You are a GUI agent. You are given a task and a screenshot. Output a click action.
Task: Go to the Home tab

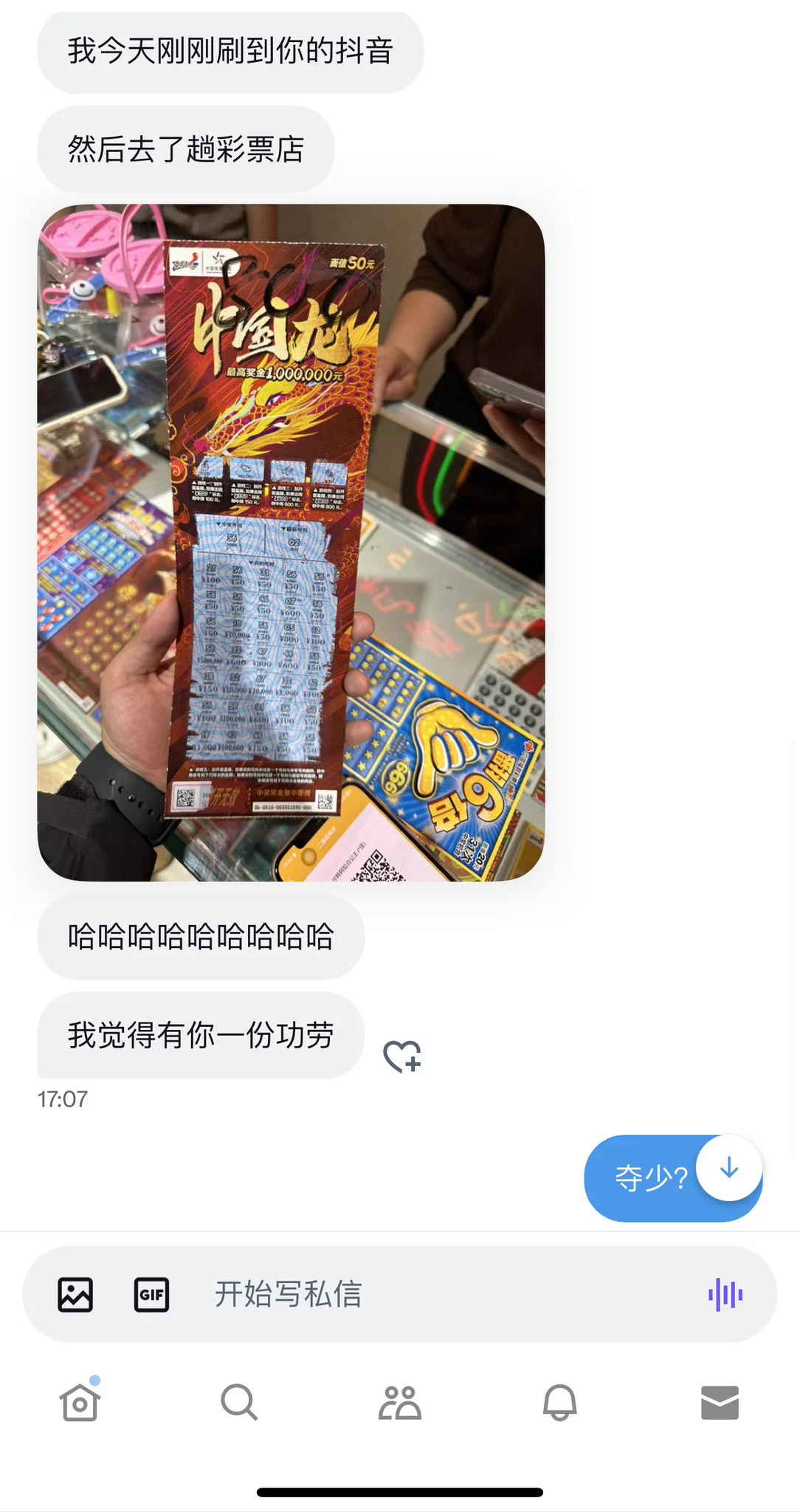[x=80, y=1402]
